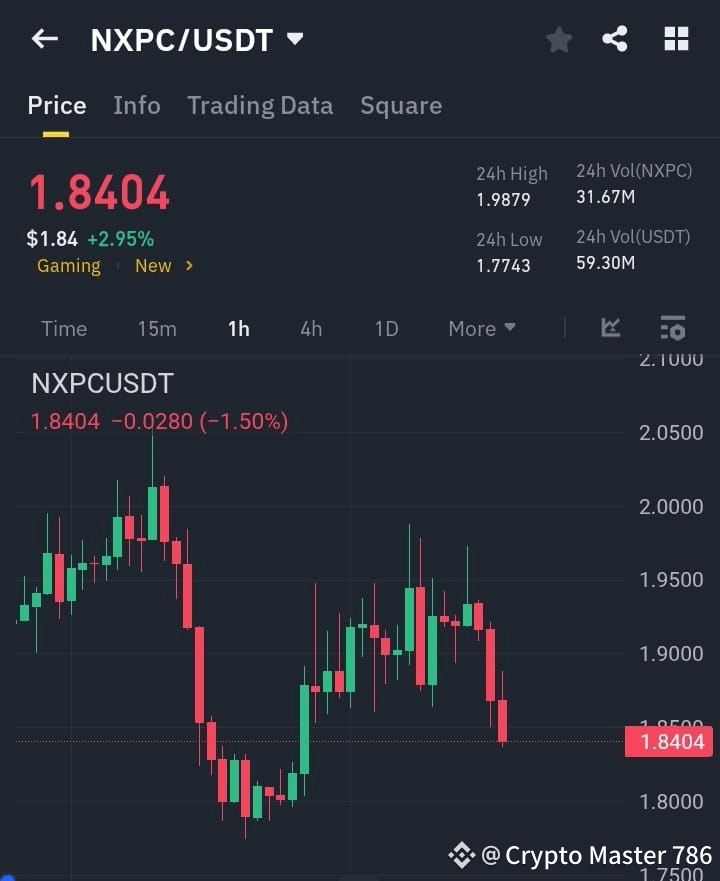Open the Trading Data tab

[260, 105]
